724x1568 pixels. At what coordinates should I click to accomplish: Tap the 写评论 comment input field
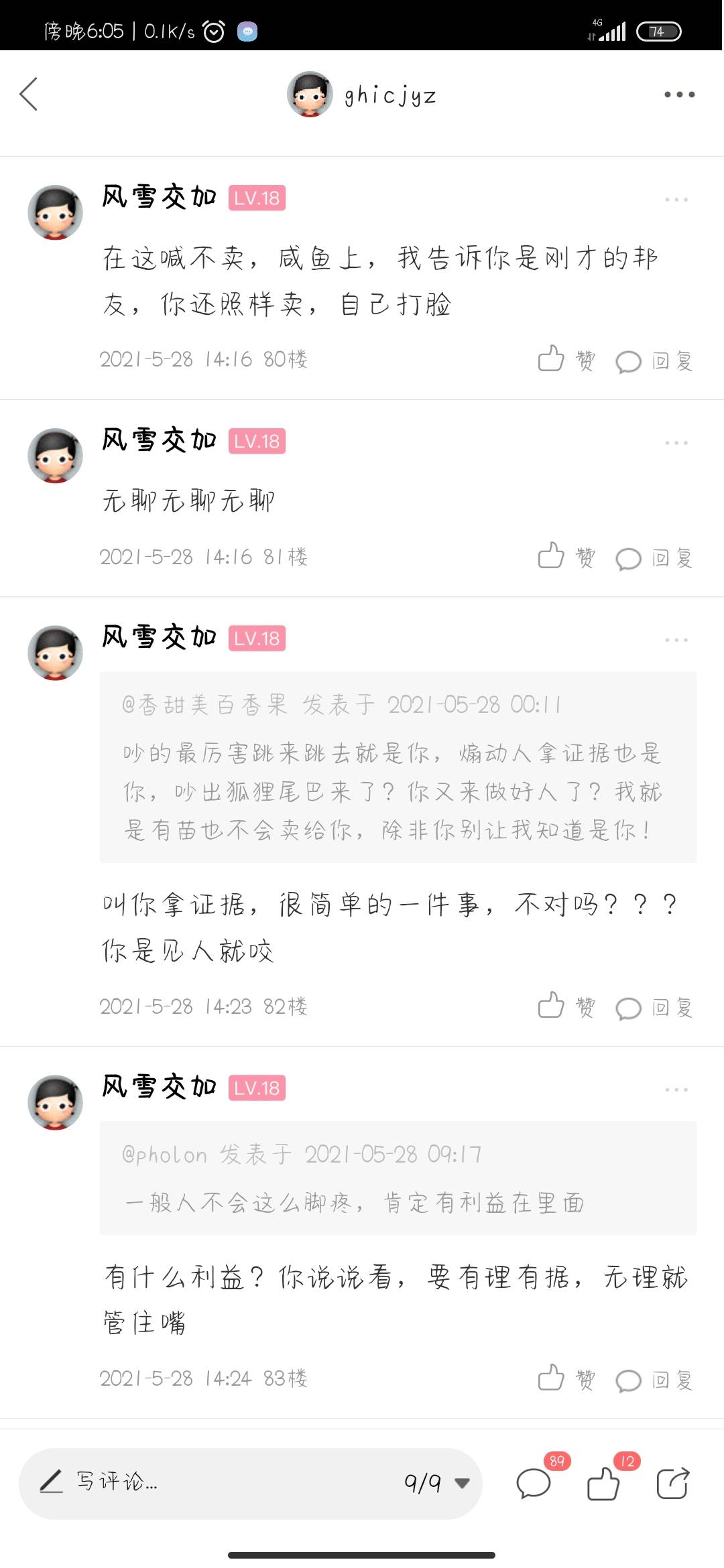click(x=201, y=1482)
